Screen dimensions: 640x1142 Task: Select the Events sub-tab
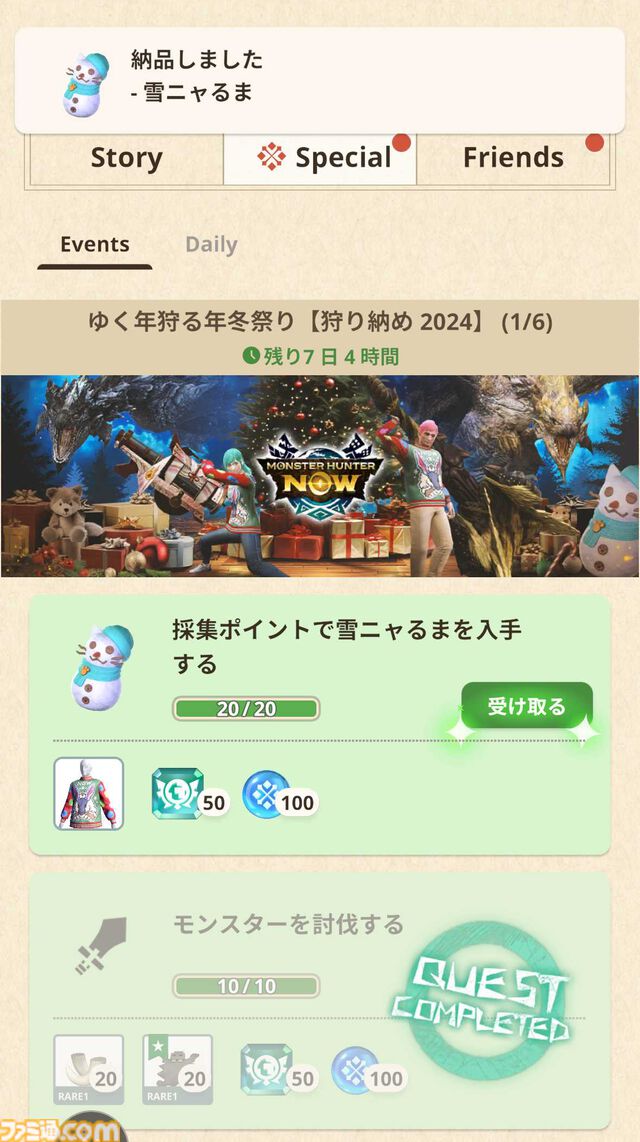pos(95,245)
